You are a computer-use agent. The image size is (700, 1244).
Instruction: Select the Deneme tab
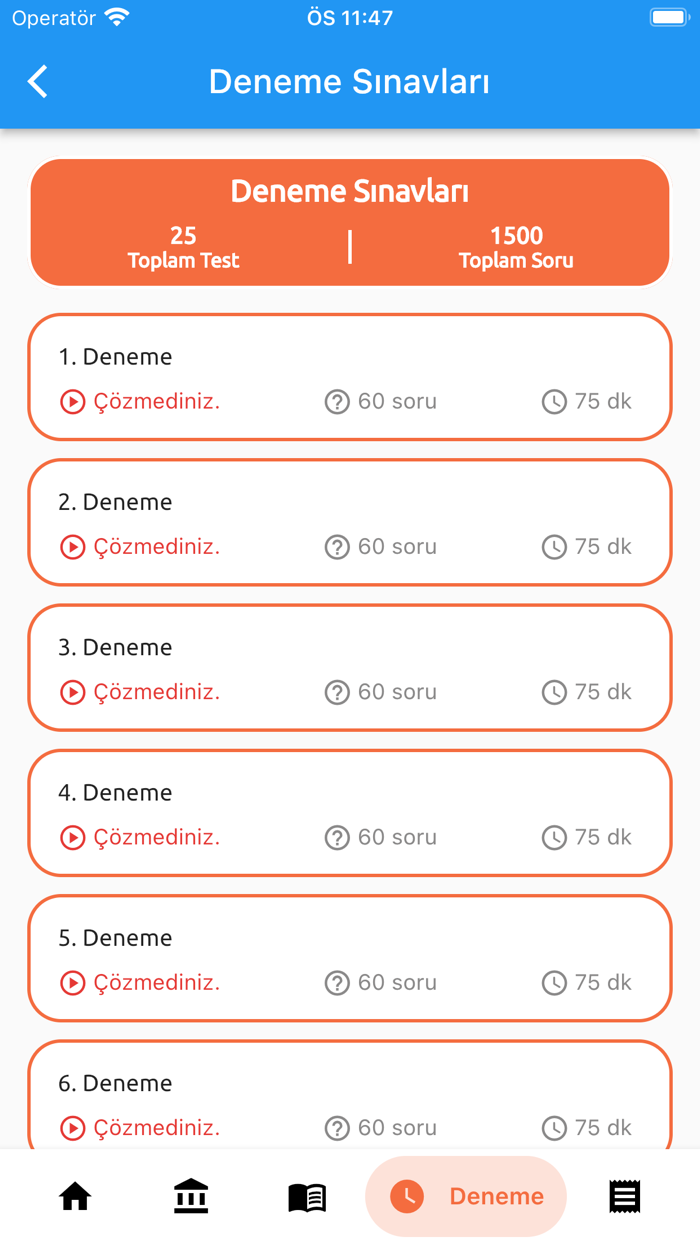tap(466, 1196)
